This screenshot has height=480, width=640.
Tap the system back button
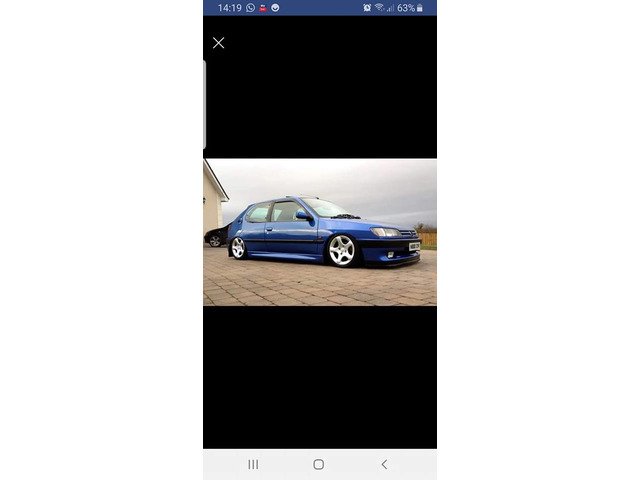pos(384,464)
